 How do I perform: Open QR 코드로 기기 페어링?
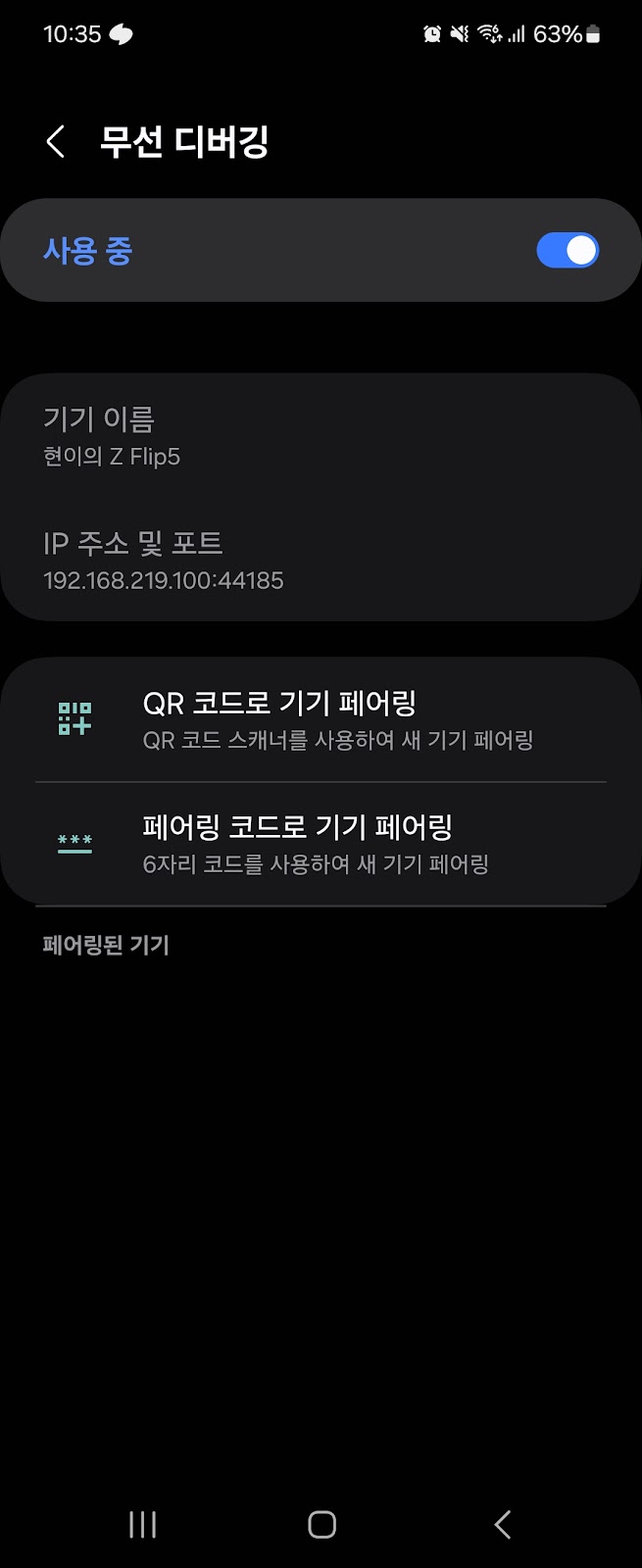321,719
